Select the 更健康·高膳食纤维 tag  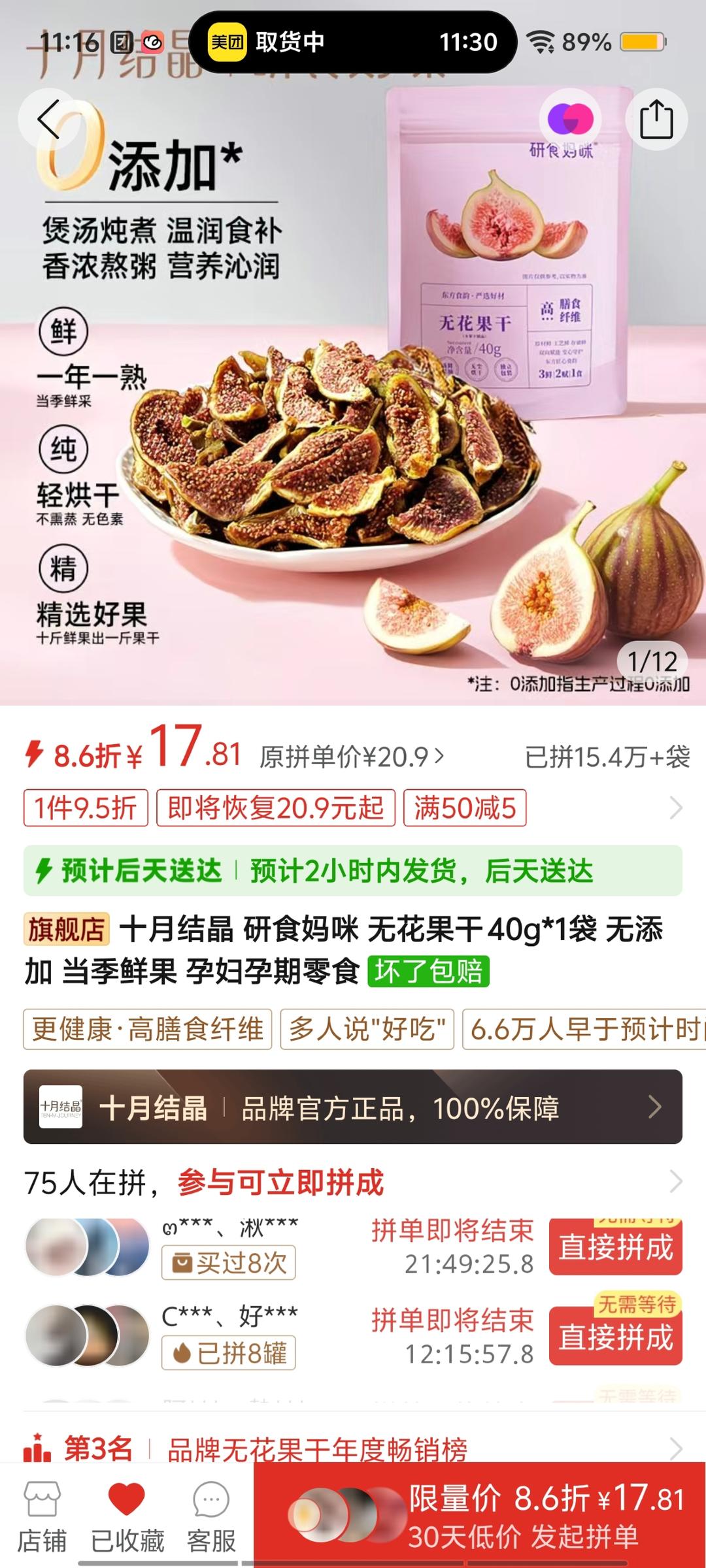pos(148,1030)
